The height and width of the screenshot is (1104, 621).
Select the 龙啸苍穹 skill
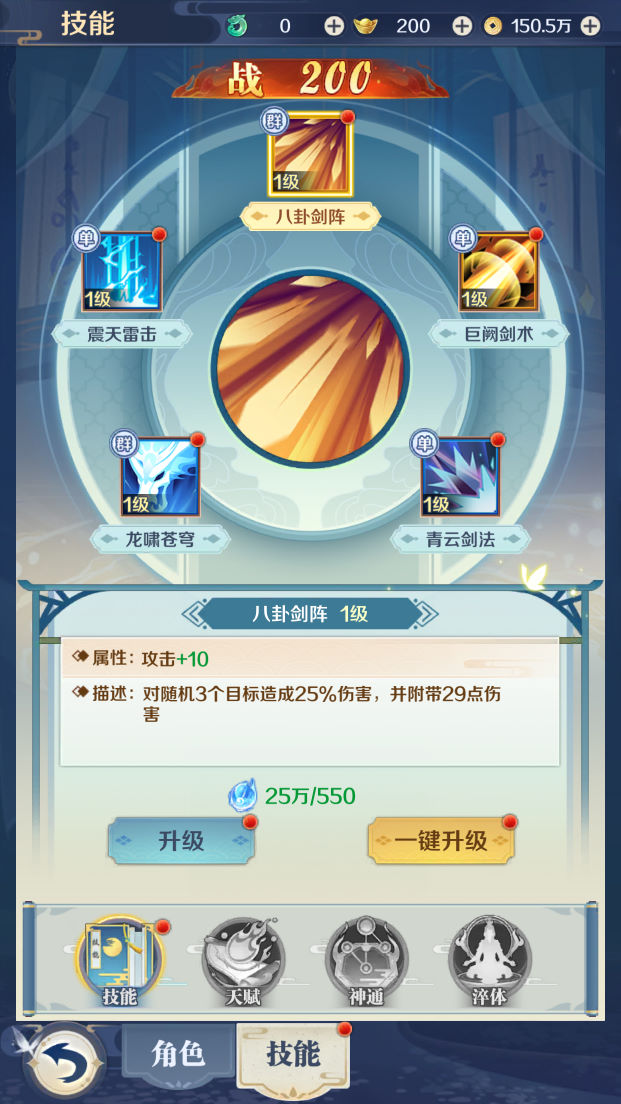point(160,477)
